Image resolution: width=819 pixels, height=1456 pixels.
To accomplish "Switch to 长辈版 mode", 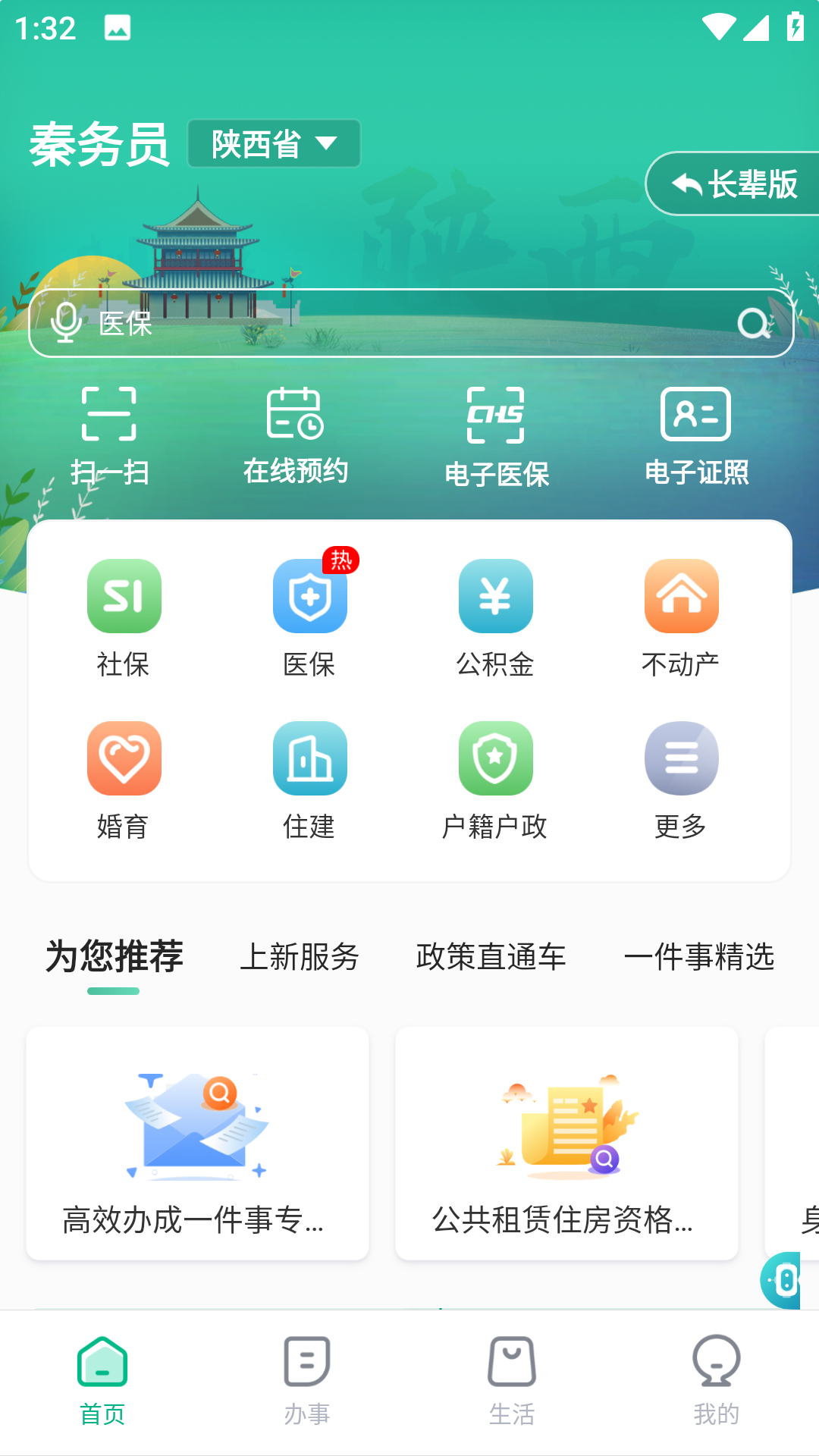I will pyautogui.click(x=734, y=184).
